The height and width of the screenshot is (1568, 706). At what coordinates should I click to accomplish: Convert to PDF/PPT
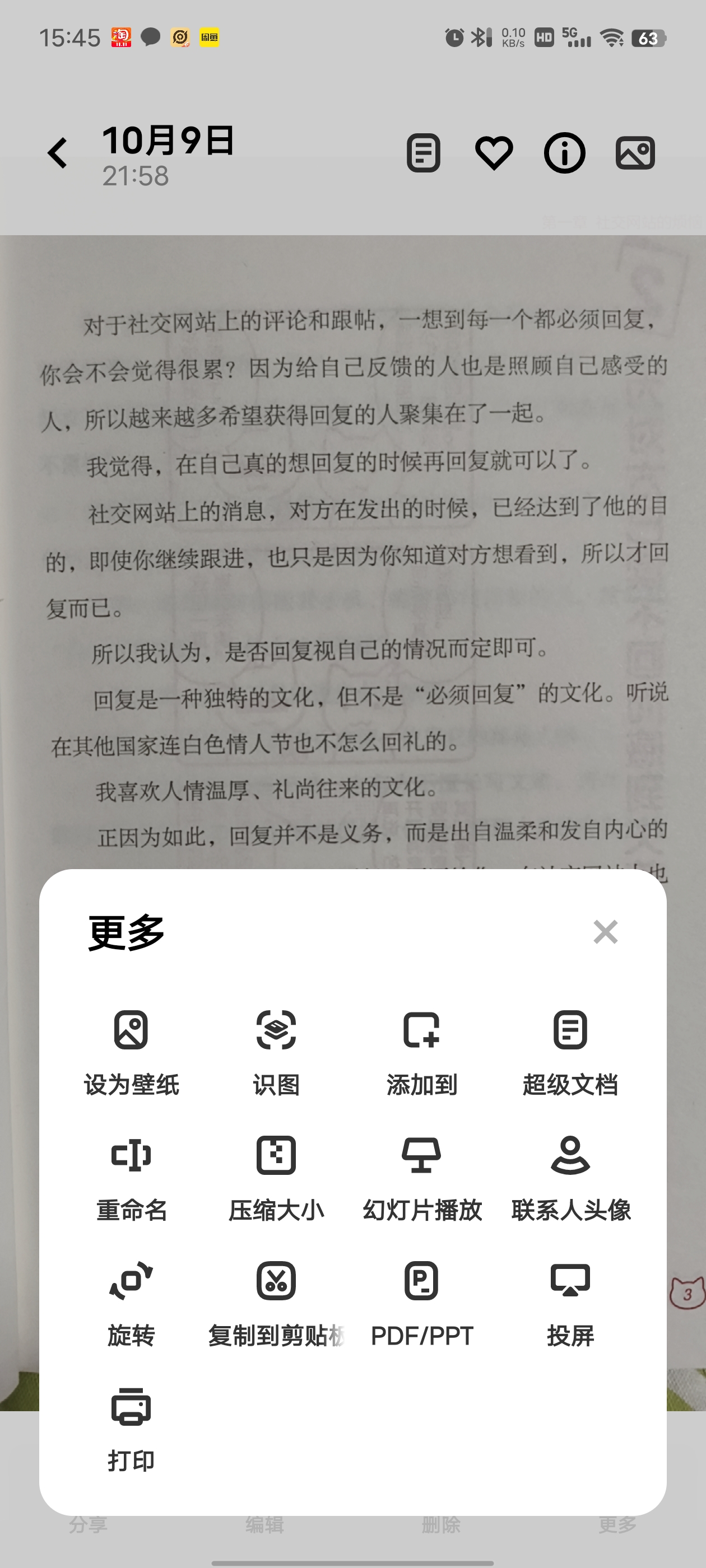(421, 1303)
